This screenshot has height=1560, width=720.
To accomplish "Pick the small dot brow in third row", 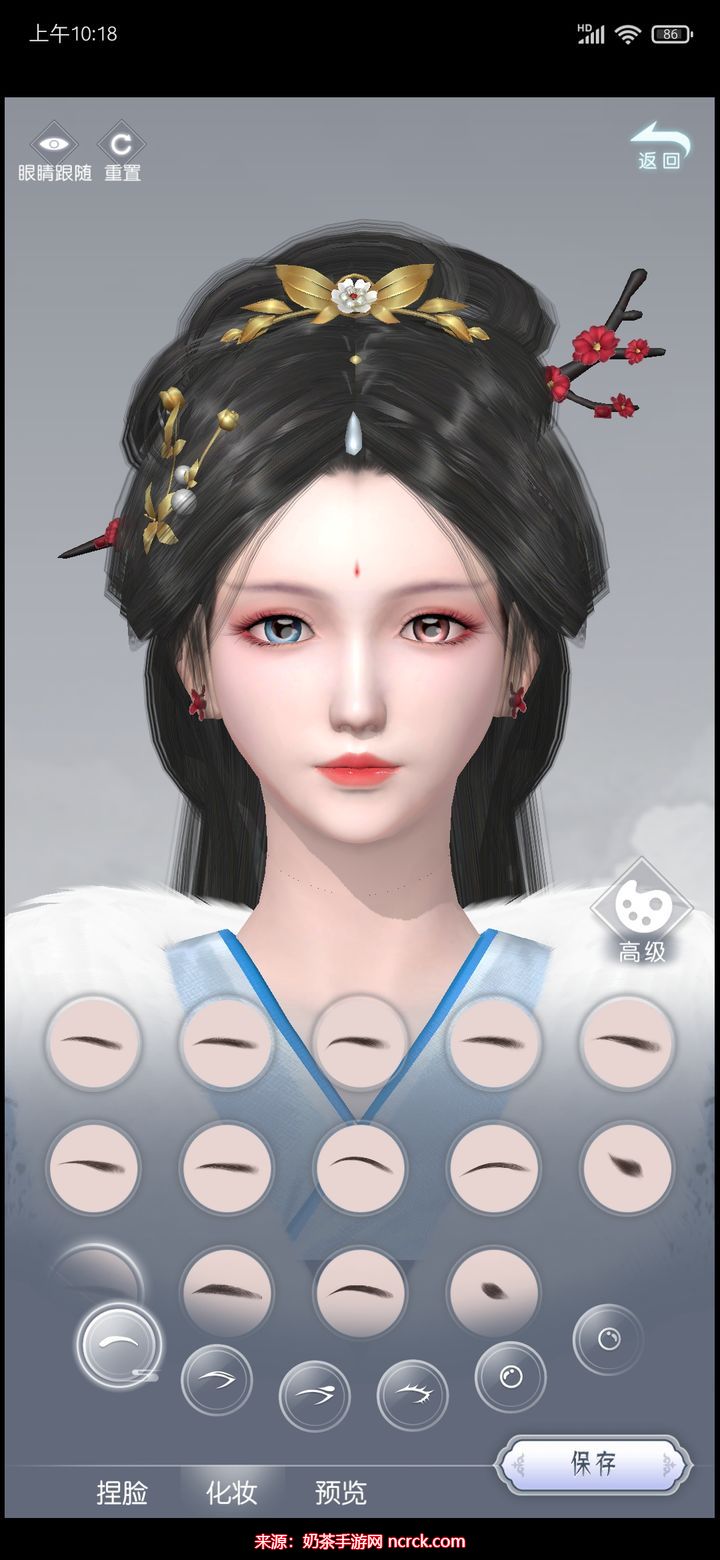I will tap(494, 1291).
